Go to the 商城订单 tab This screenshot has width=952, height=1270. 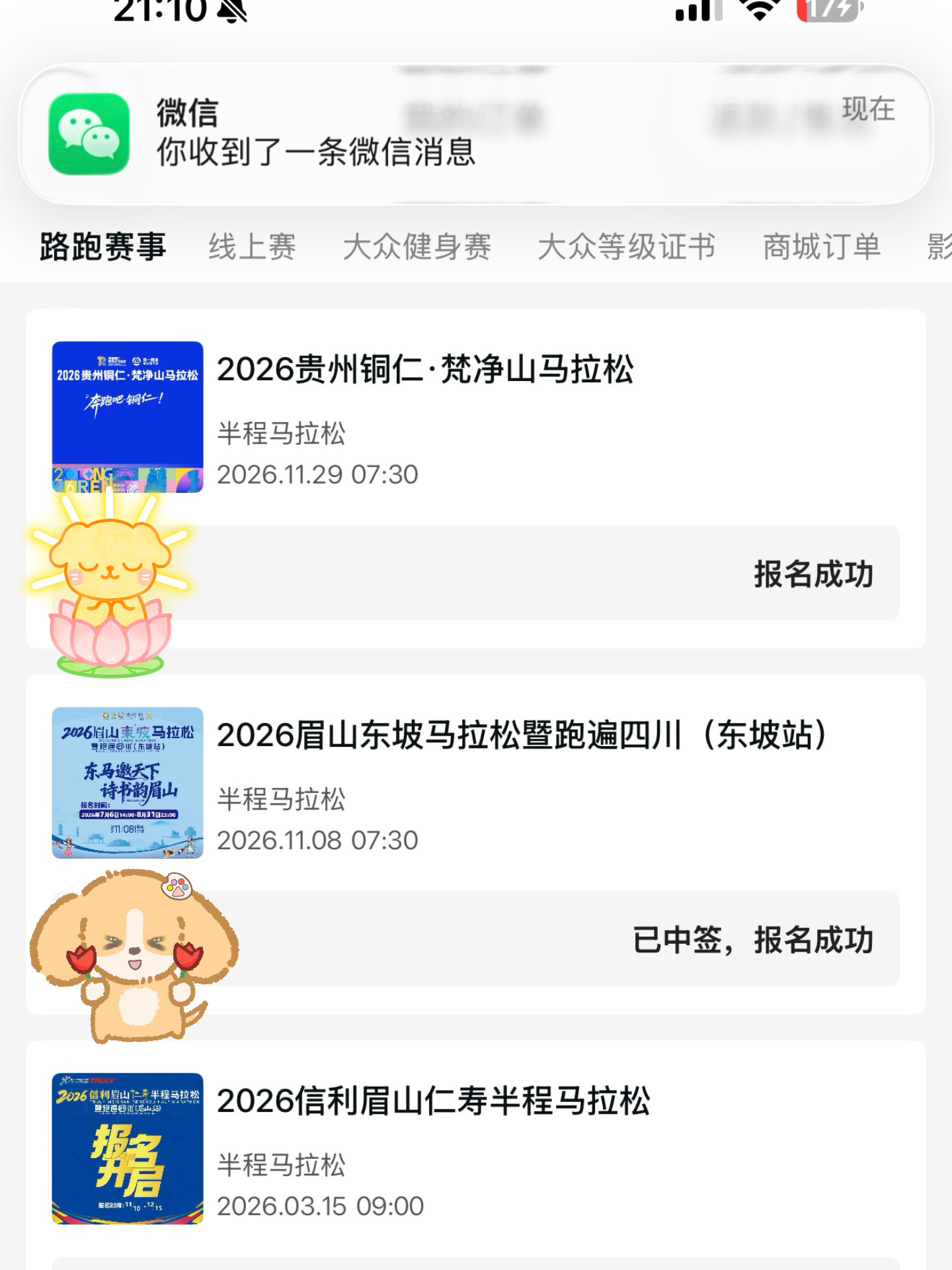(x=822, y=247)
